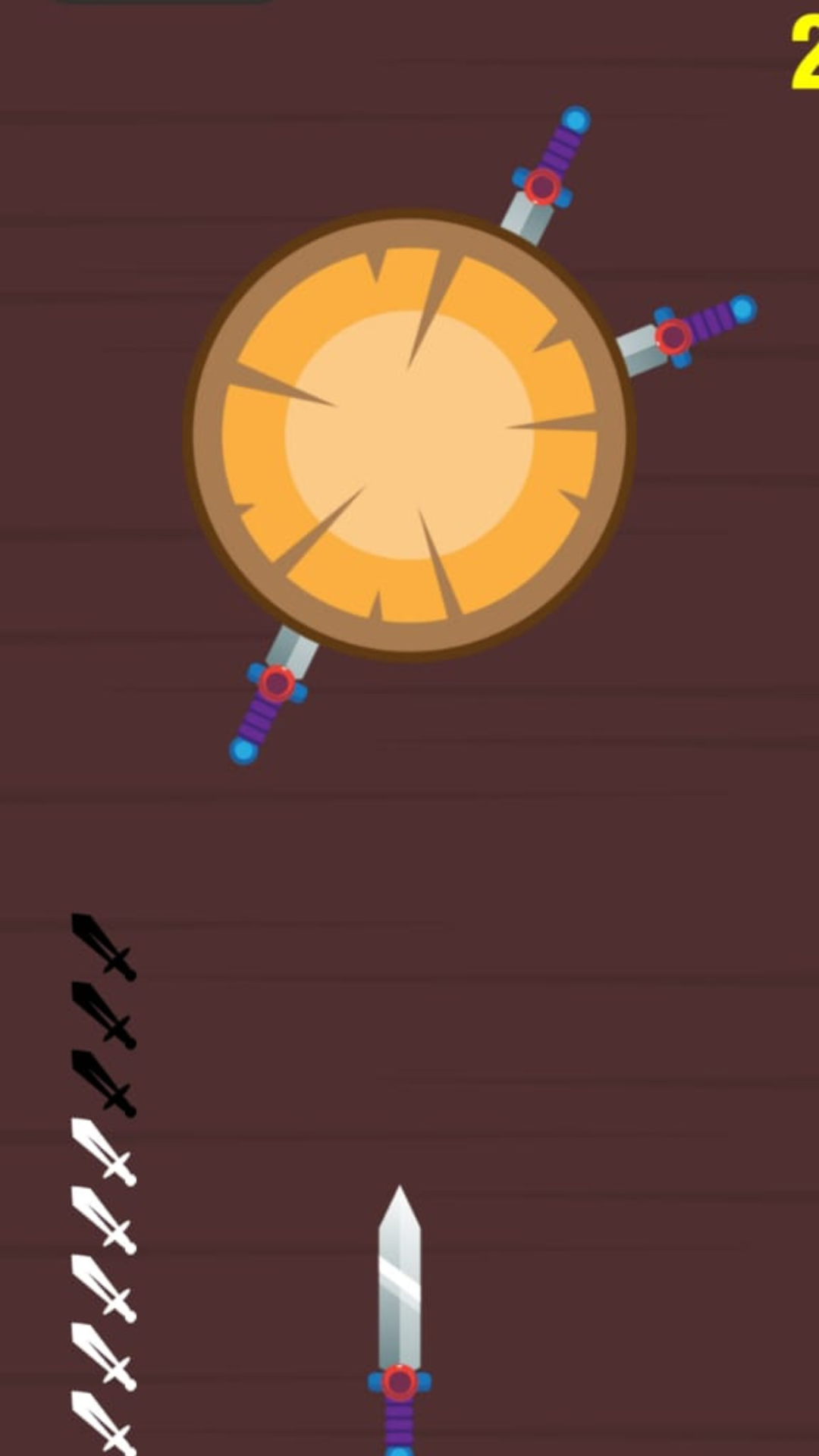The height and width of the screenshot is (1456, 819).
Task: Click the knife stuck at the log's bottom-left
Action: coord(273,698)
